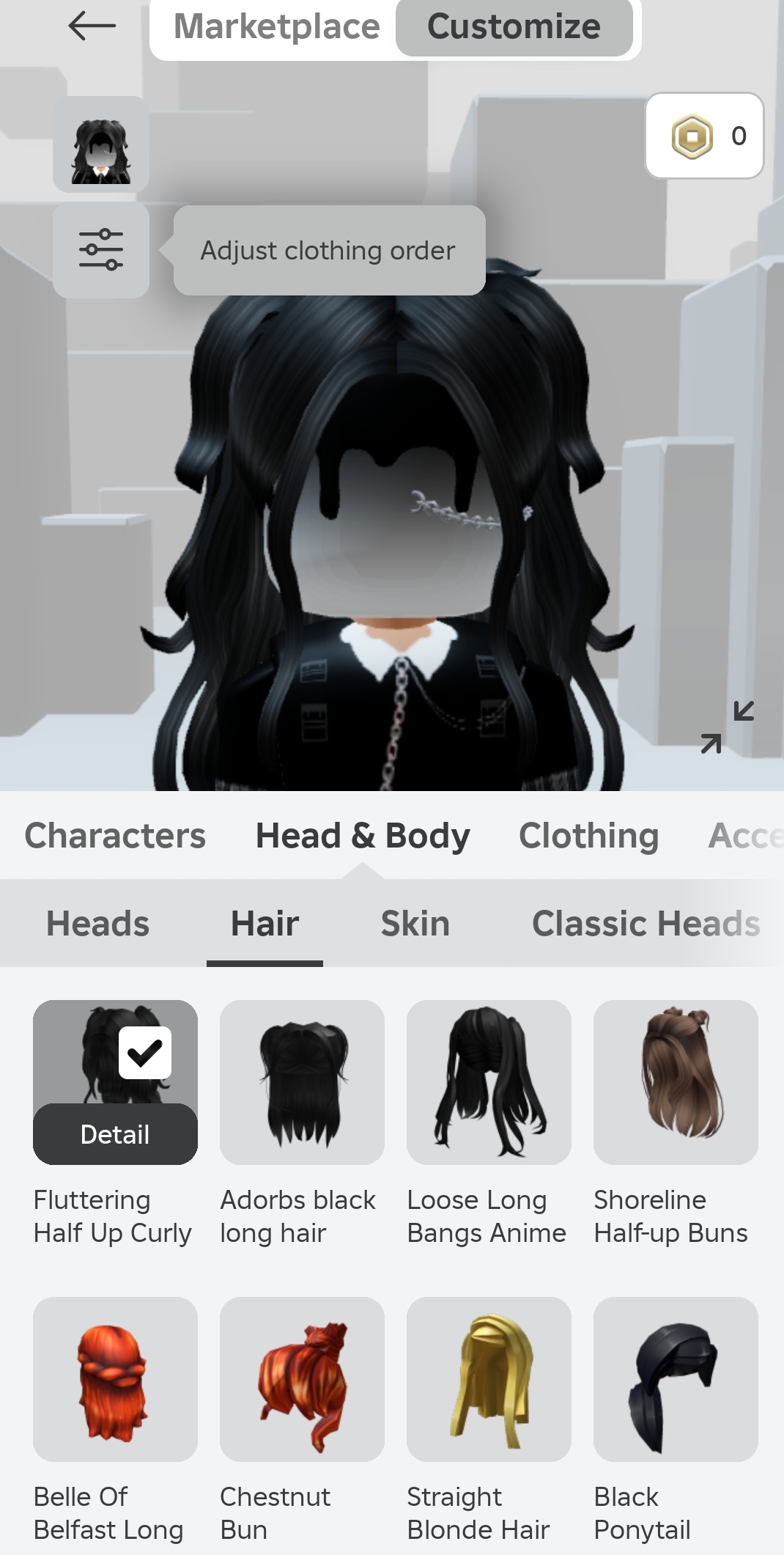The image size is (784, 1555).
Task: Uncheck the equipped Fluttering Half Up Curly hair
Action: coord(145,1053)
